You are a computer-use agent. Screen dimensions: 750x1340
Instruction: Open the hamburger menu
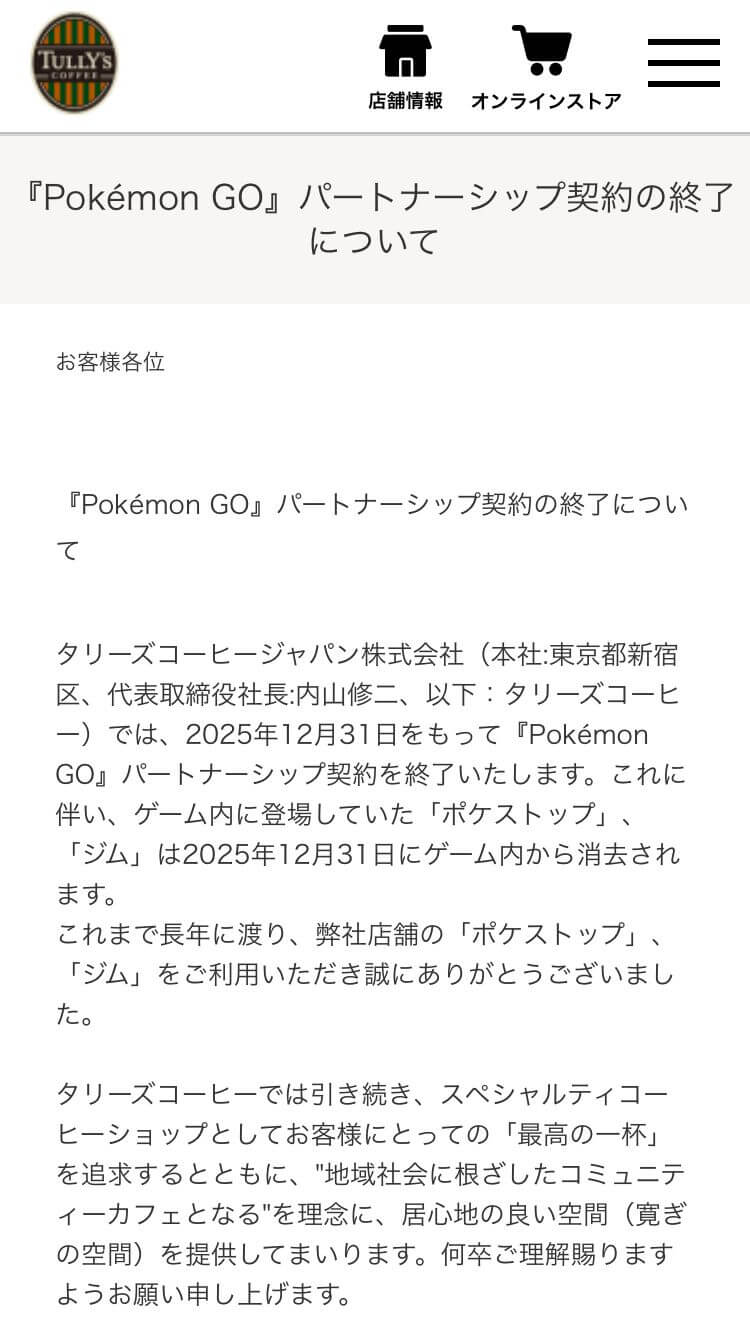click(684, 63)
